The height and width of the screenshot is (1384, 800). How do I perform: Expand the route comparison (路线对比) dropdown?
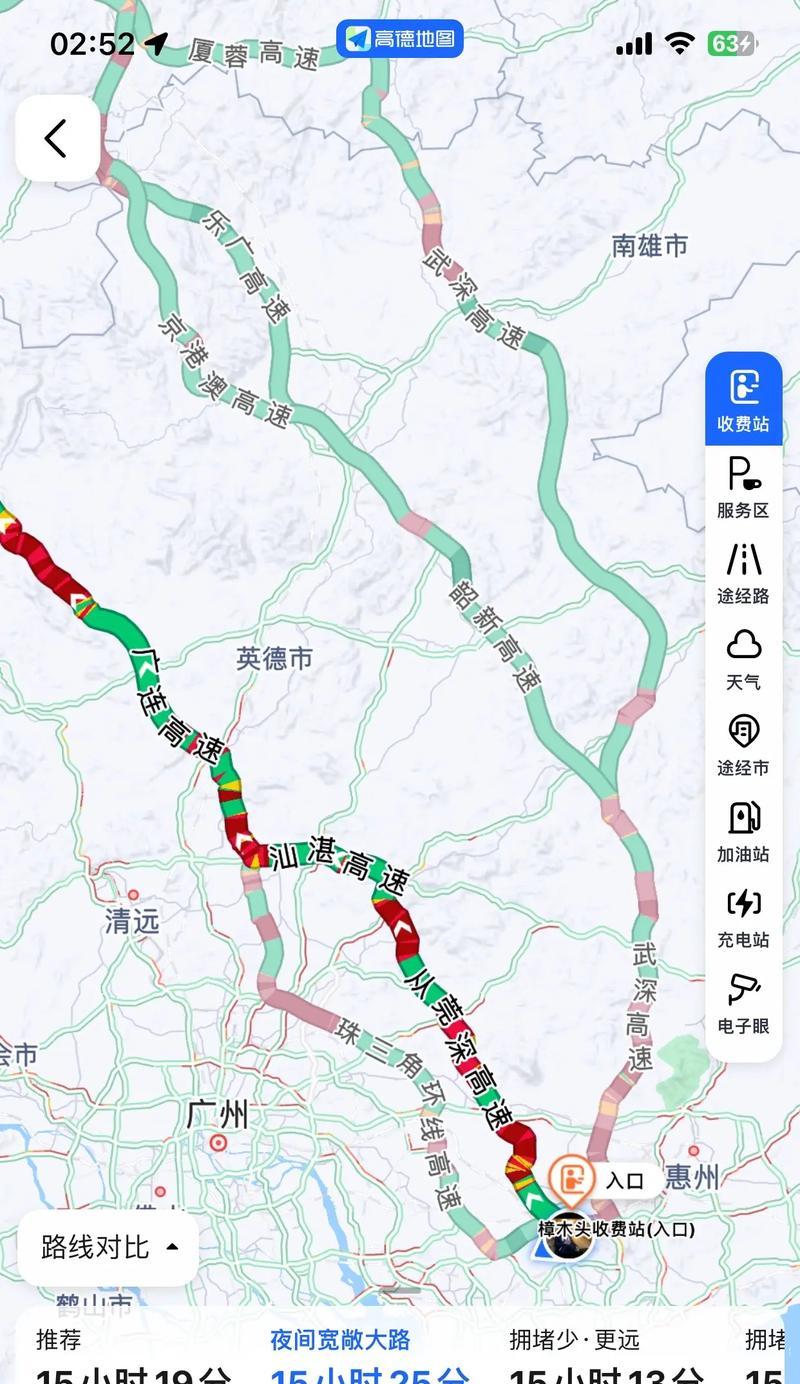pyautogui.click(x=108, y=1247)
